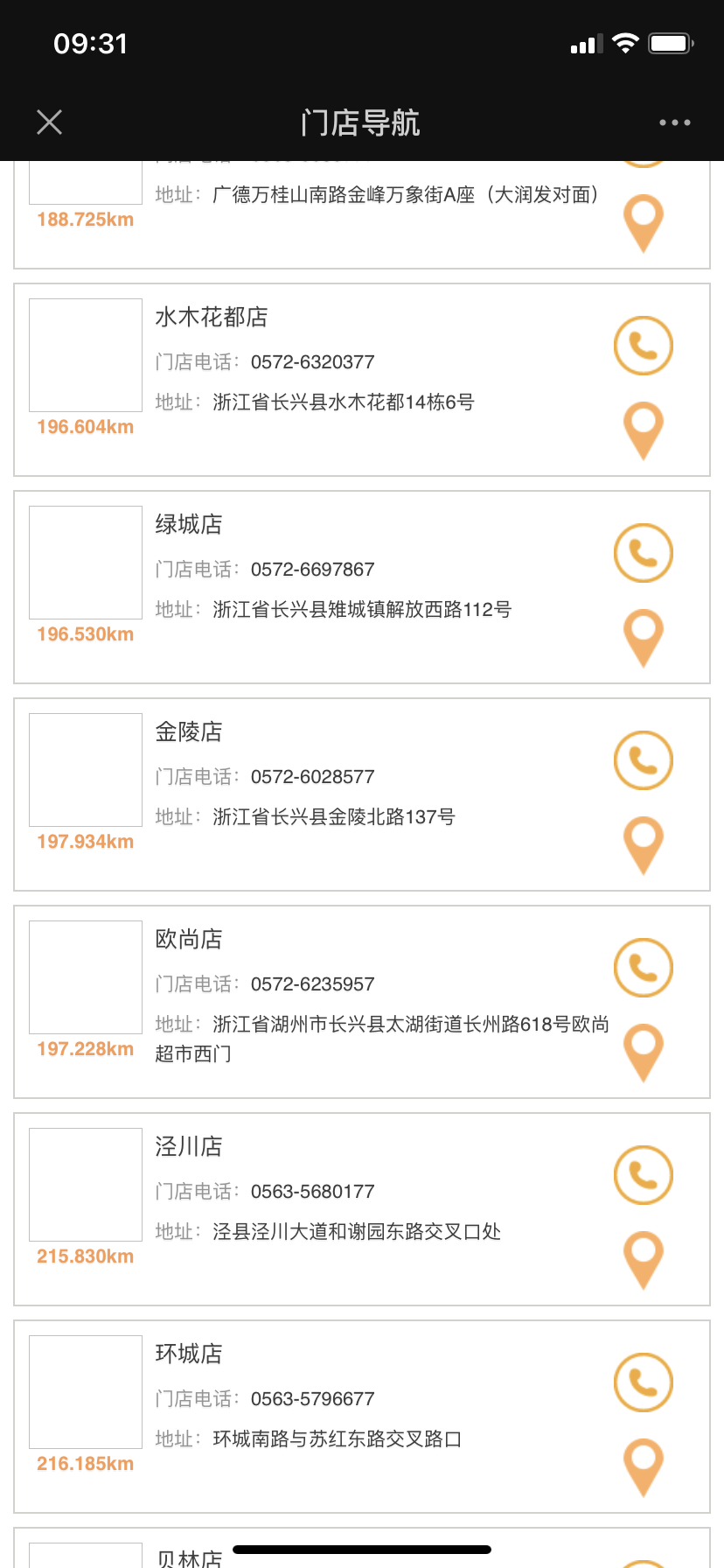Viewport: 724px width, 1568px height.
Task: Open the three-dot overflow menu
Action: [x=674, y=122]
